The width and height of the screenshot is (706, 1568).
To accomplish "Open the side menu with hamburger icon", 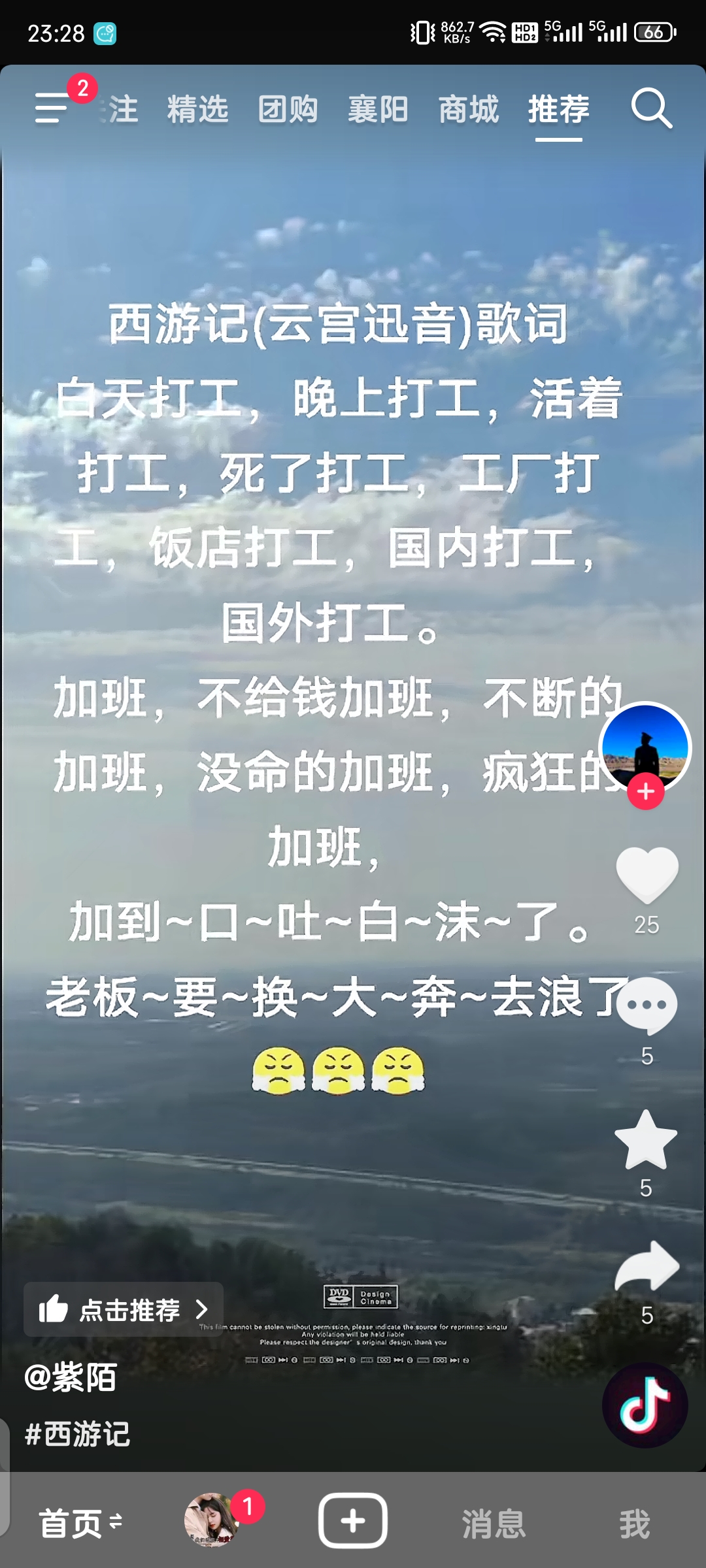I will [x=52, y=108].
